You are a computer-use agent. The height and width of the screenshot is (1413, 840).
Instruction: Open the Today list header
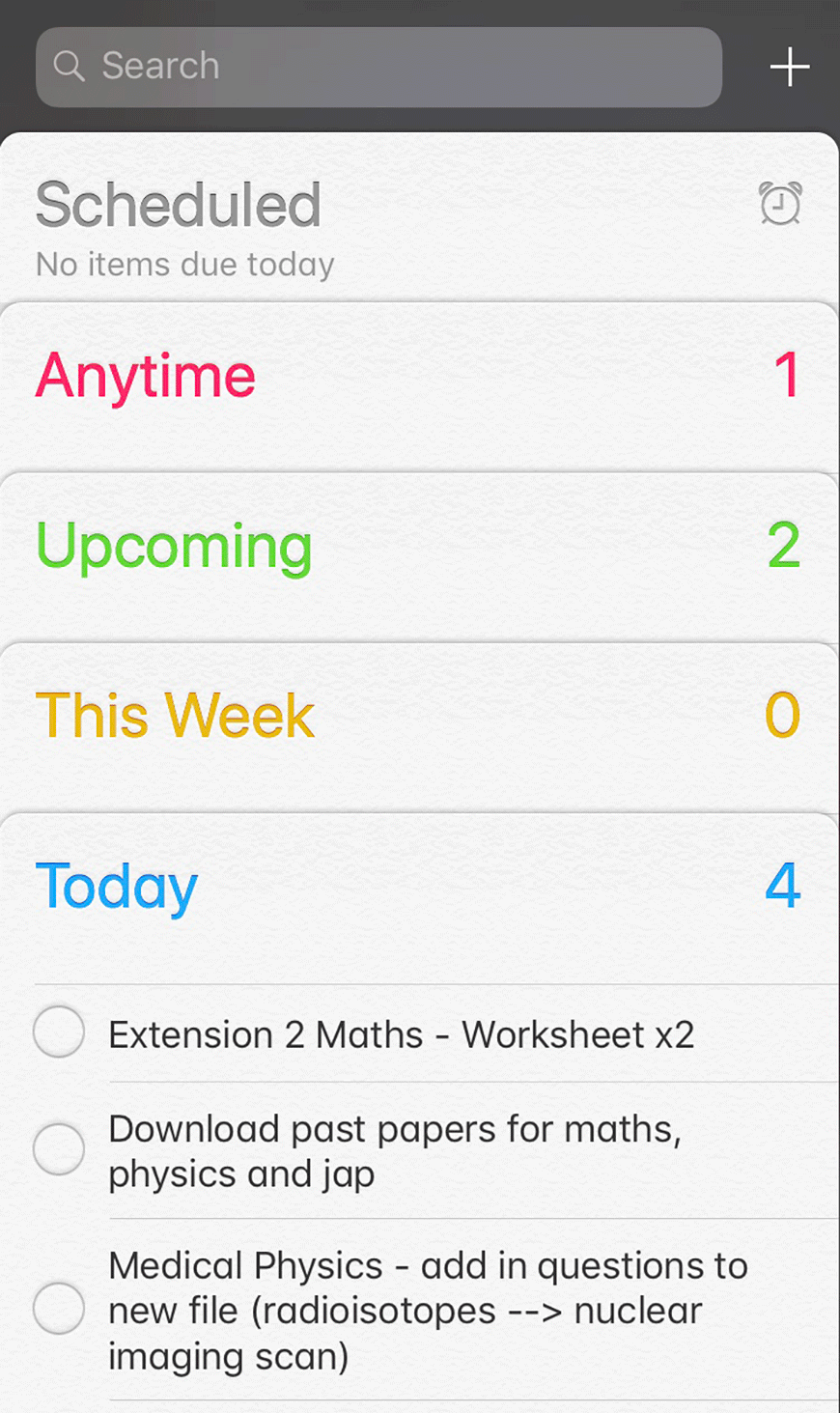[419, 898]
